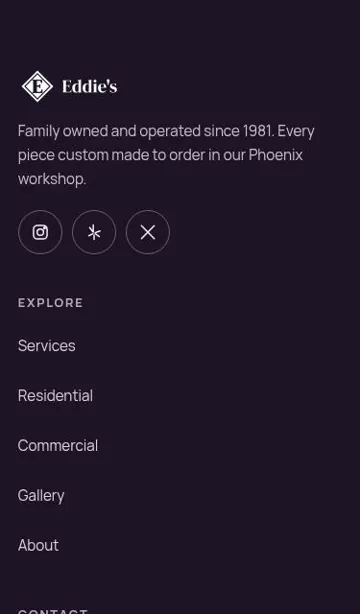360x614 pixels.
Task: Navigate to Commercial
Action: point(58,446)
